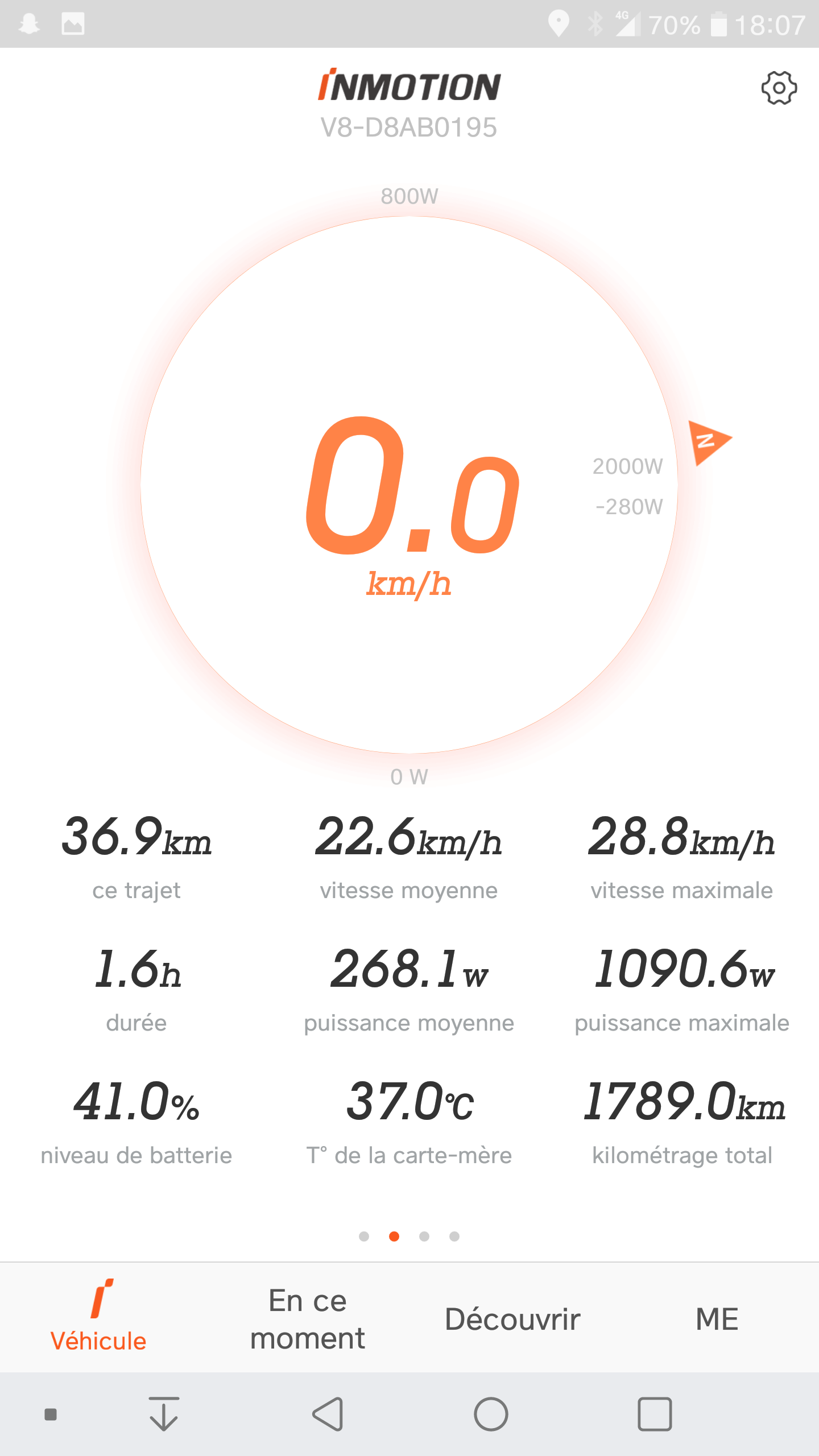
Task: Switch to the Véhicule tab
Action: click(x=98, y=1317)
